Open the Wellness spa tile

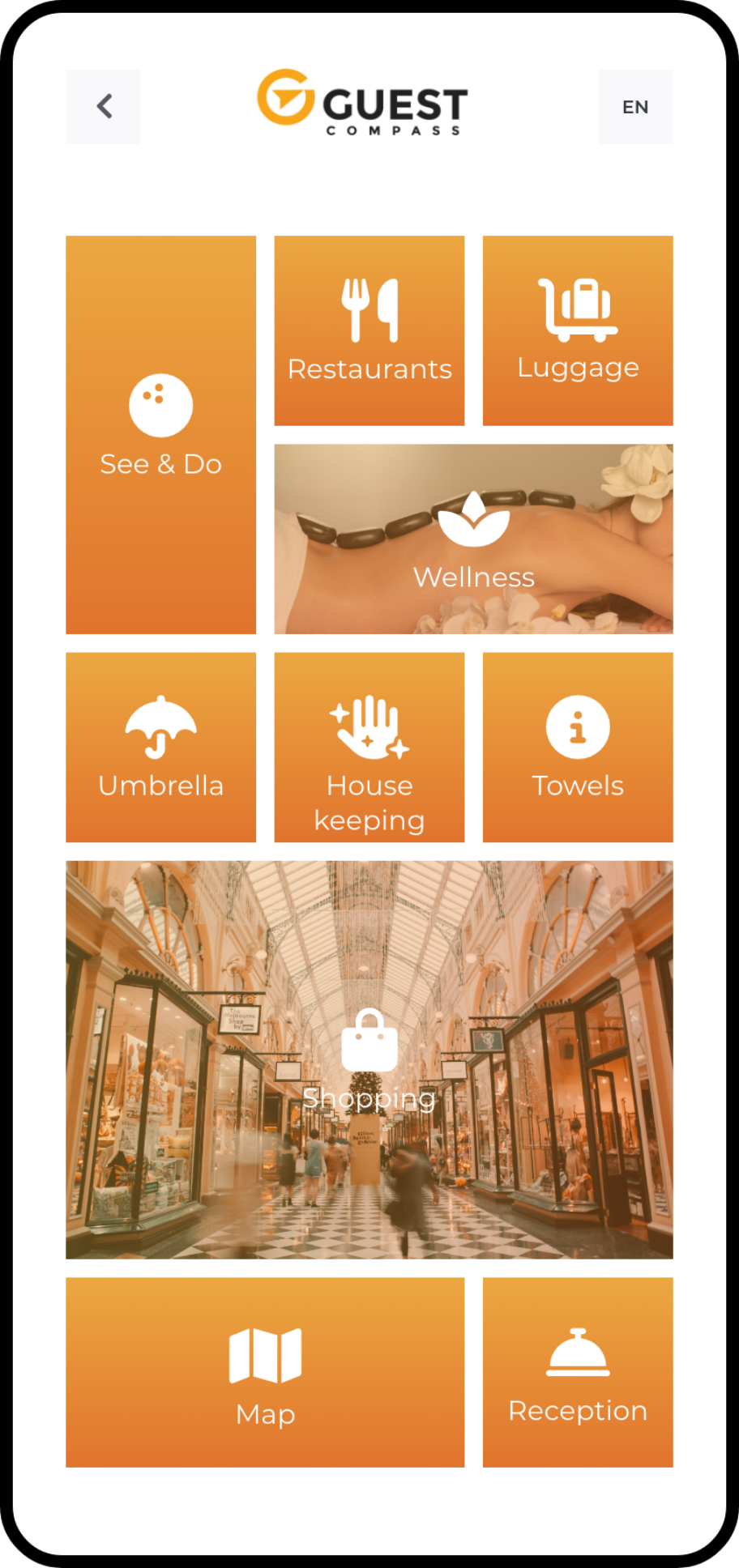click(473, 539)
